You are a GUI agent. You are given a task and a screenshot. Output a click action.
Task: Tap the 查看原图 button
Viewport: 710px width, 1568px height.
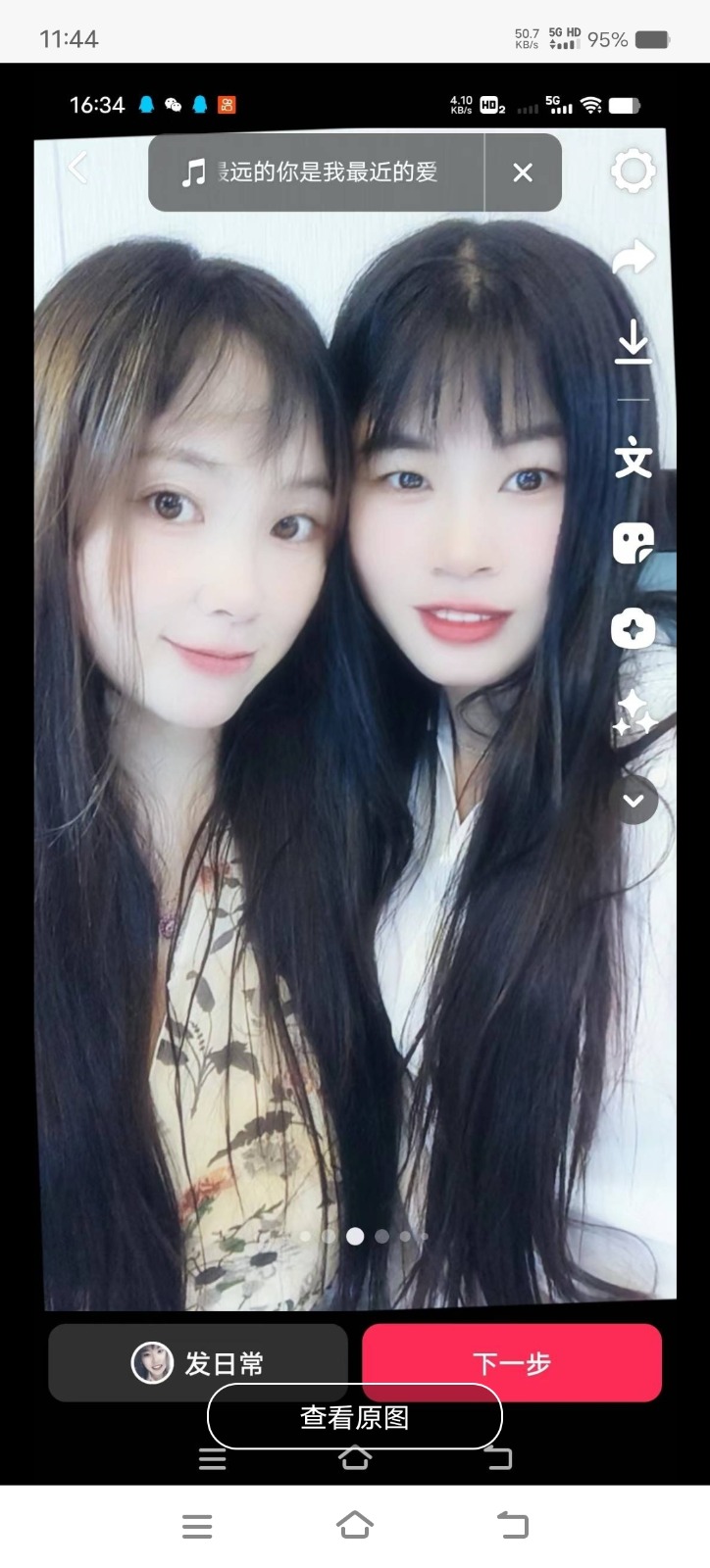point(354,1417)
